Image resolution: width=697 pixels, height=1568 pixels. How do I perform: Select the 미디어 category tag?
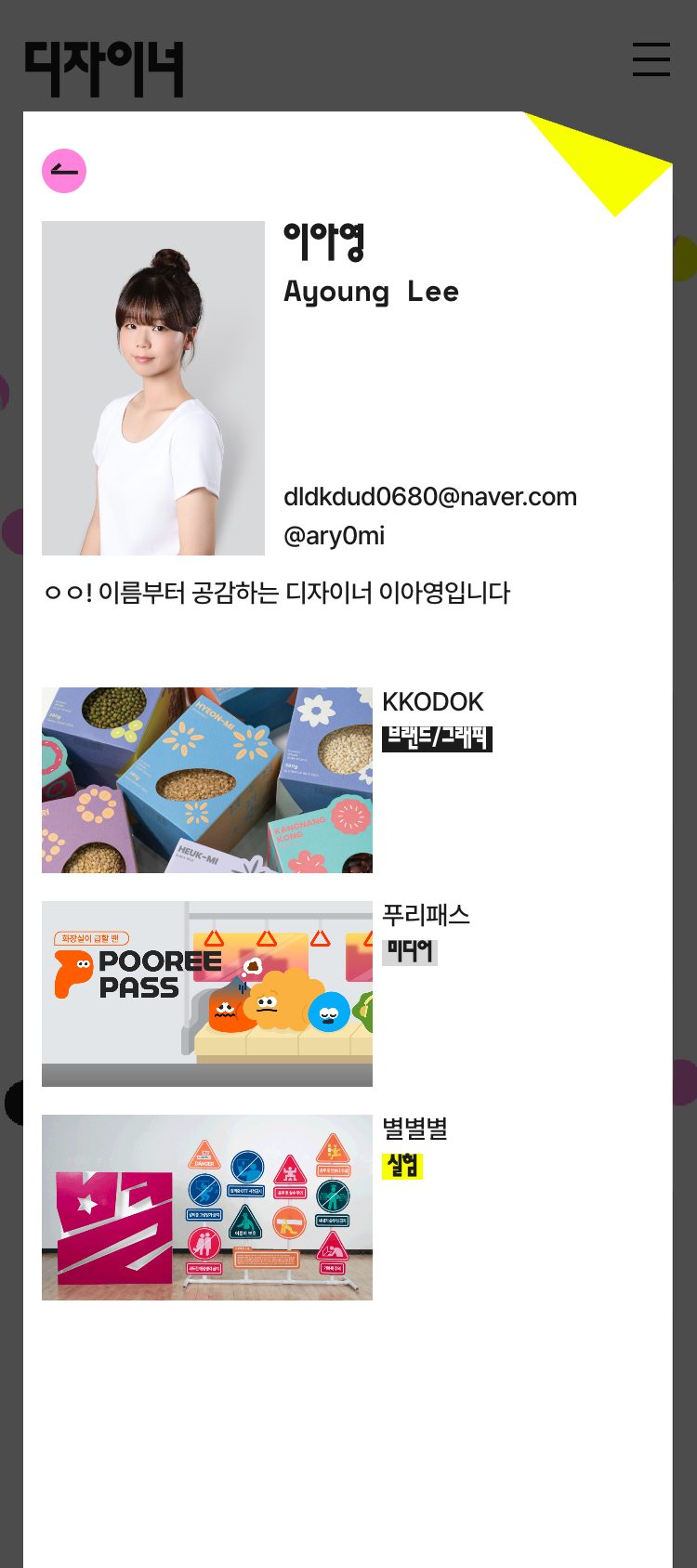click(410, 952)
